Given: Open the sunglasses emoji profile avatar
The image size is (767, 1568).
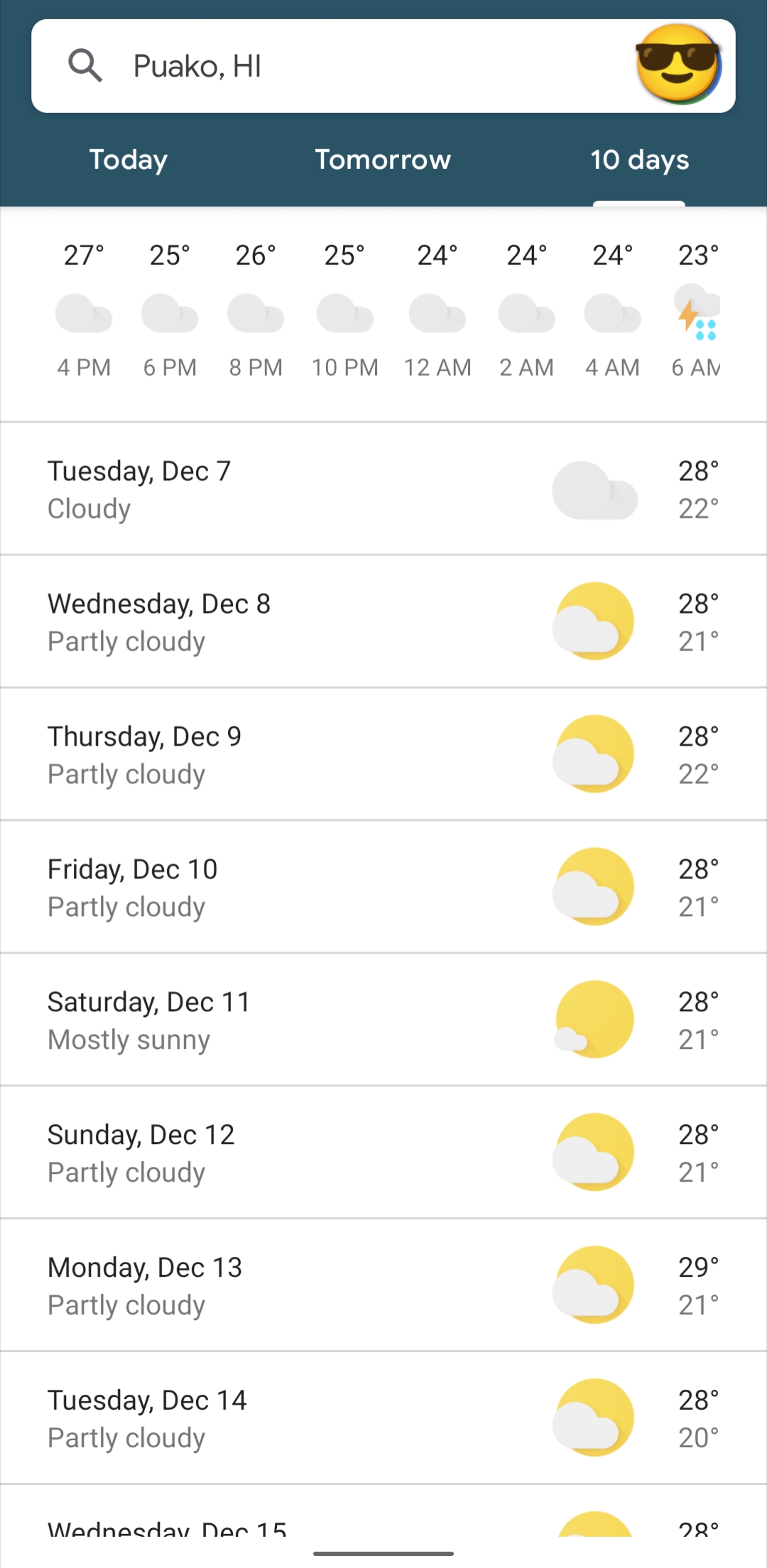Looking at the screenshot, I should [x=678, y=65].
